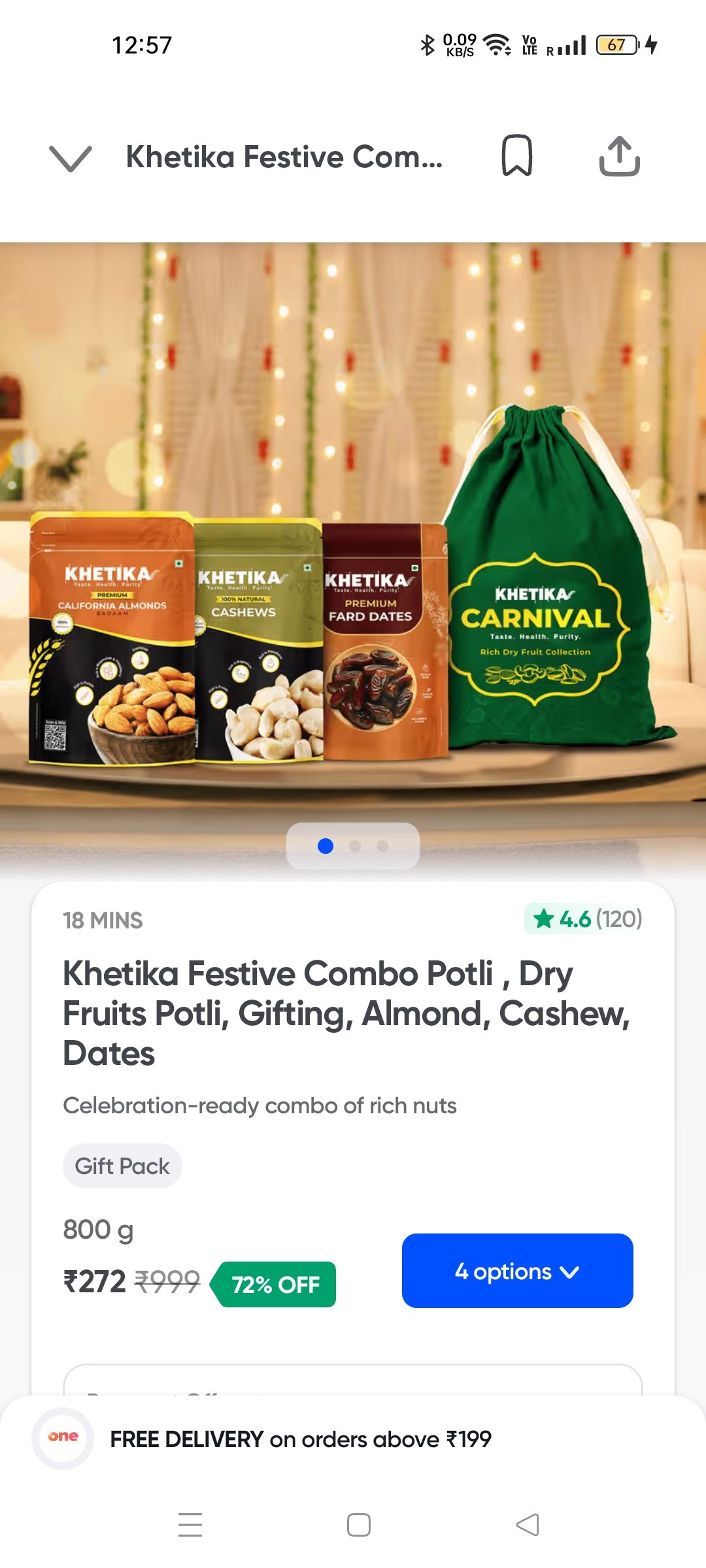Screen dimensions: 706x1568
Task: Tap the image carousel page indicator
Action: point(353,845)
